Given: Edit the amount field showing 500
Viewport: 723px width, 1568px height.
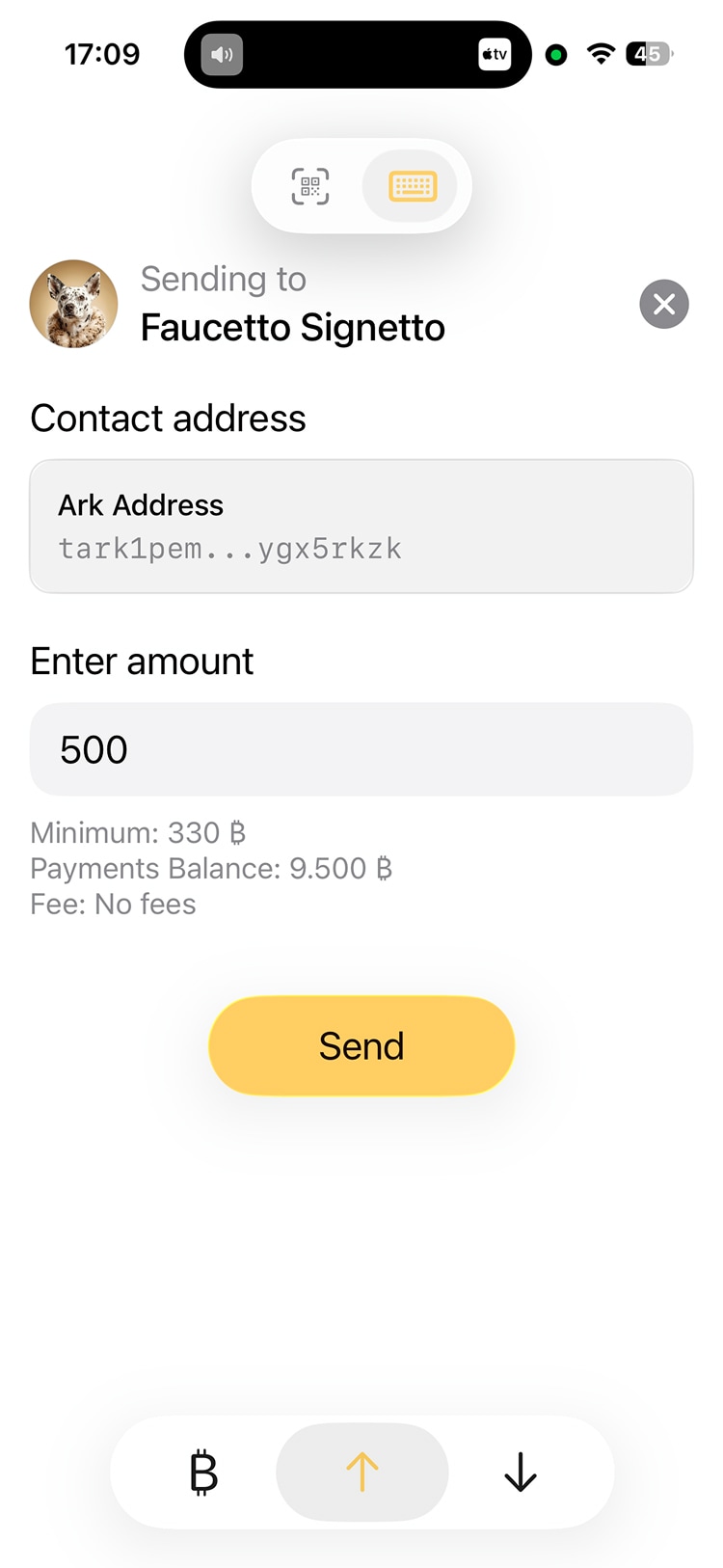Looking at the screenshot, I should pos(361,749).
